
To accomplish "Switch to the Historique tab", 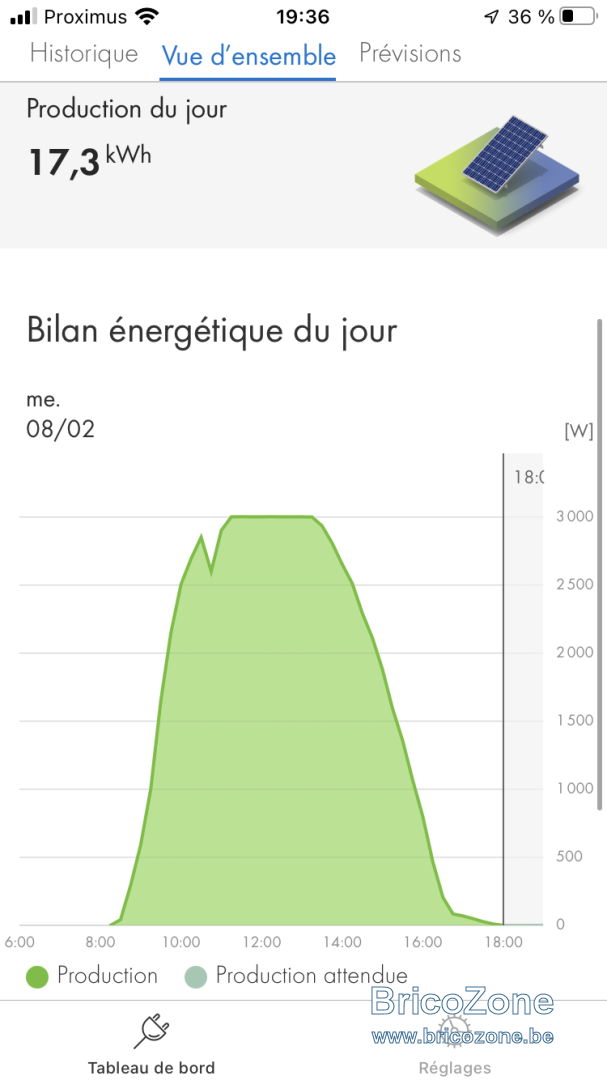I will point(83,54).
